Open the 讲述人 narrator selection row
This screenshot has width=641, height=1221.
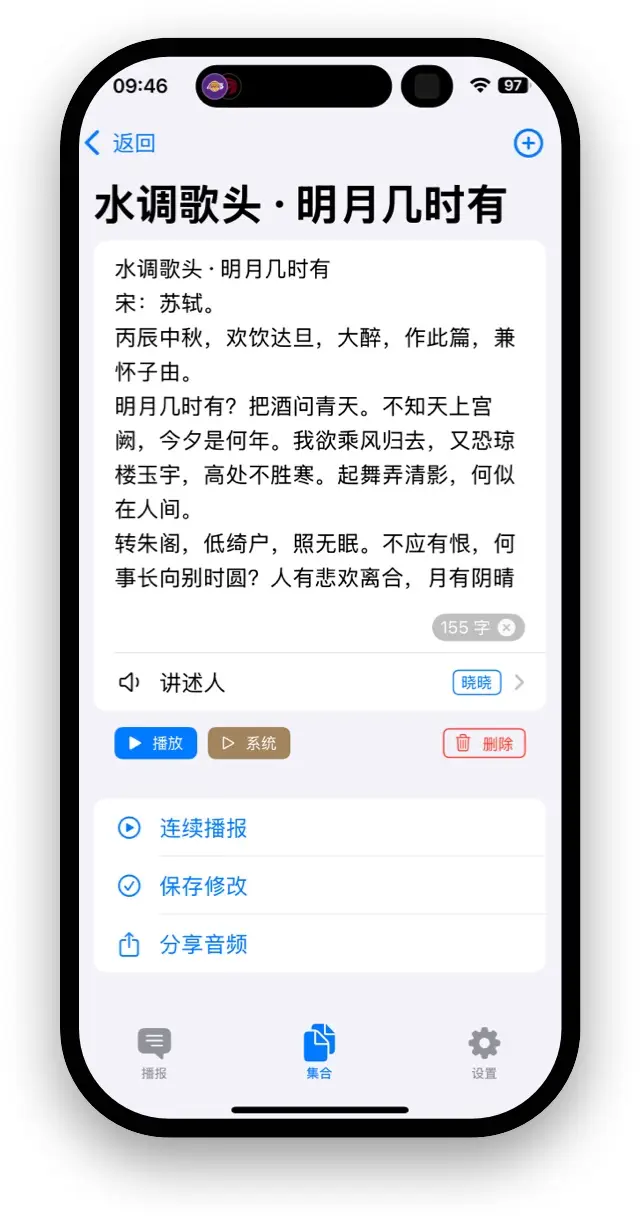click(x=320, y=683)
